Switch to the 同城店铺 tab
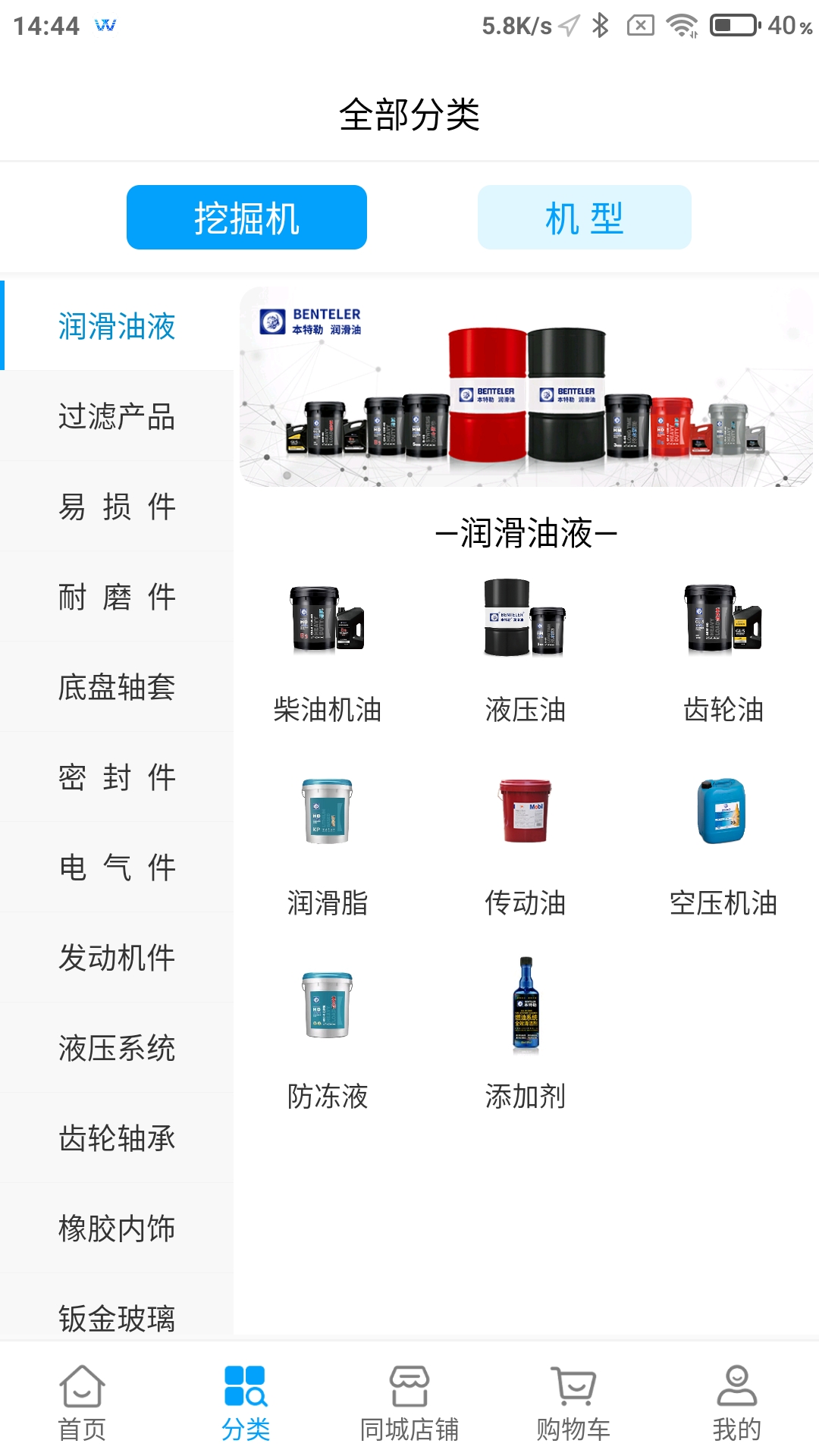819x1456 pixels. [409, 1403]
